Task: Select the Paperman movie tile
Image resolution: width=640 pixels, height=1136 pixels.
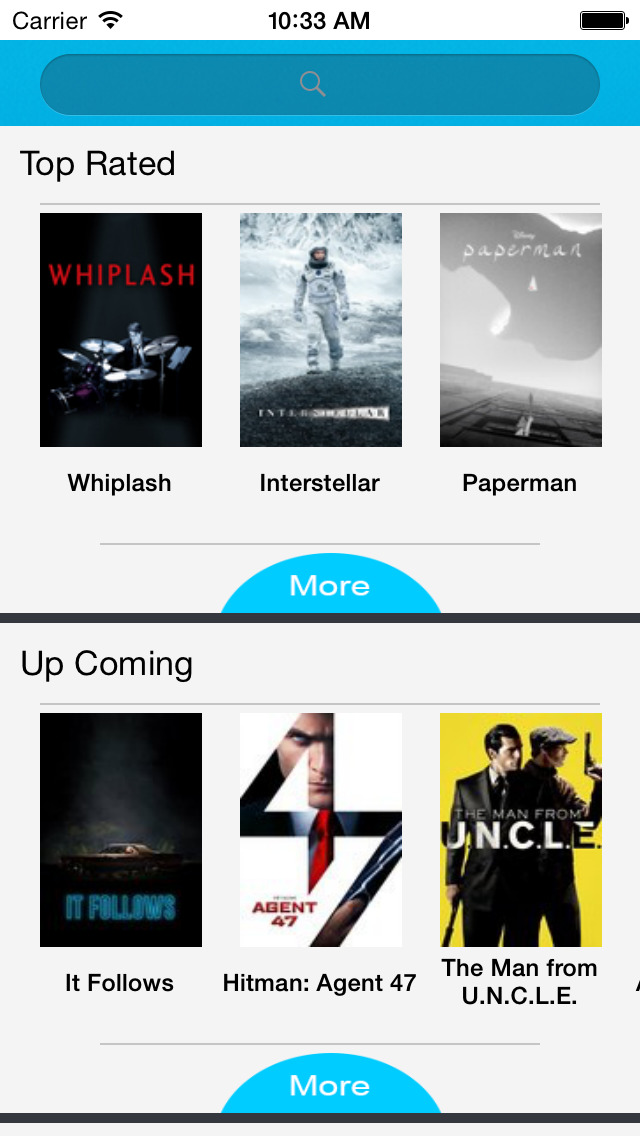Action: point(521,330)
